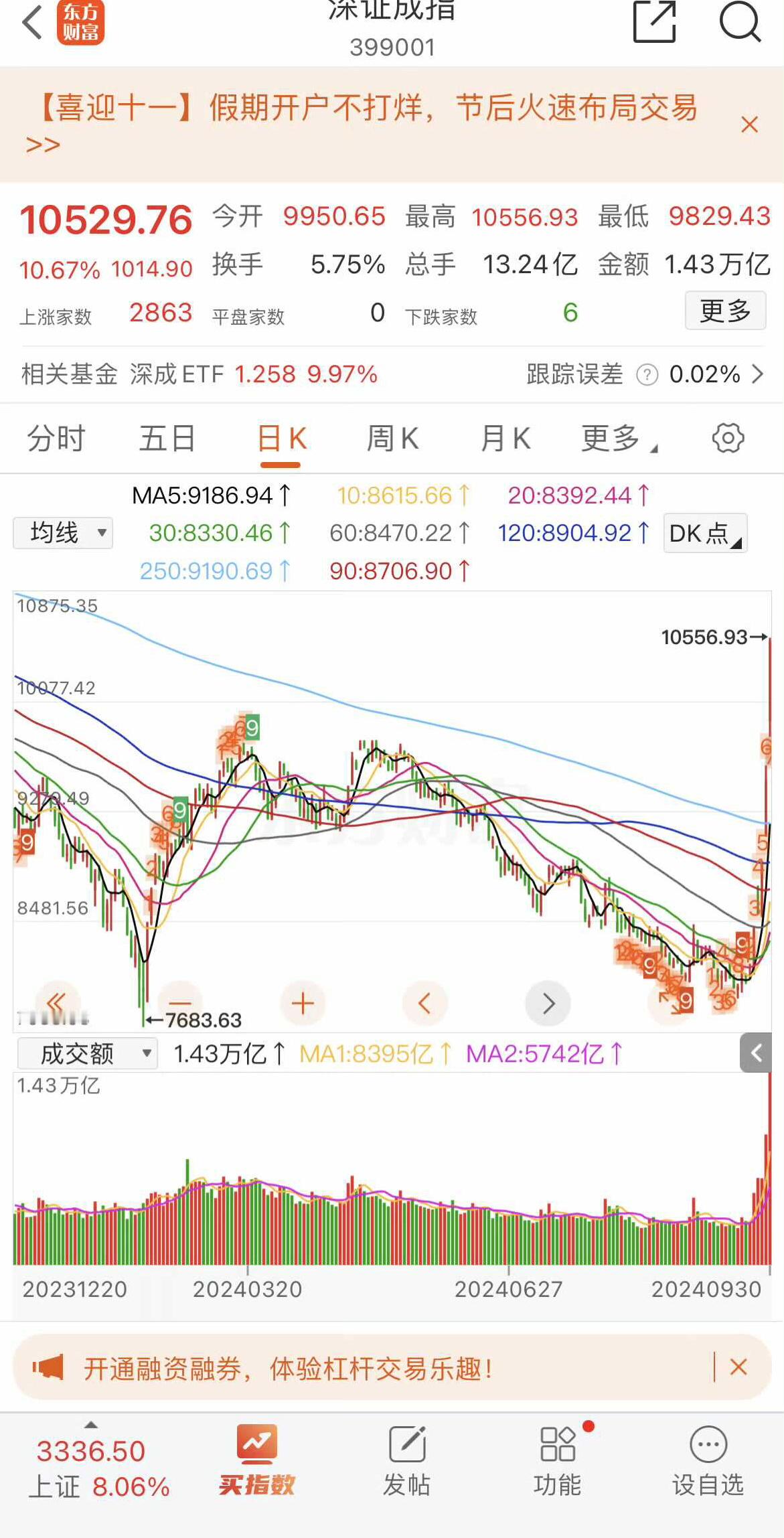784x1538 pixels.
Task: Open 发帖 to write a post
Action: [x=406, y=1460]
